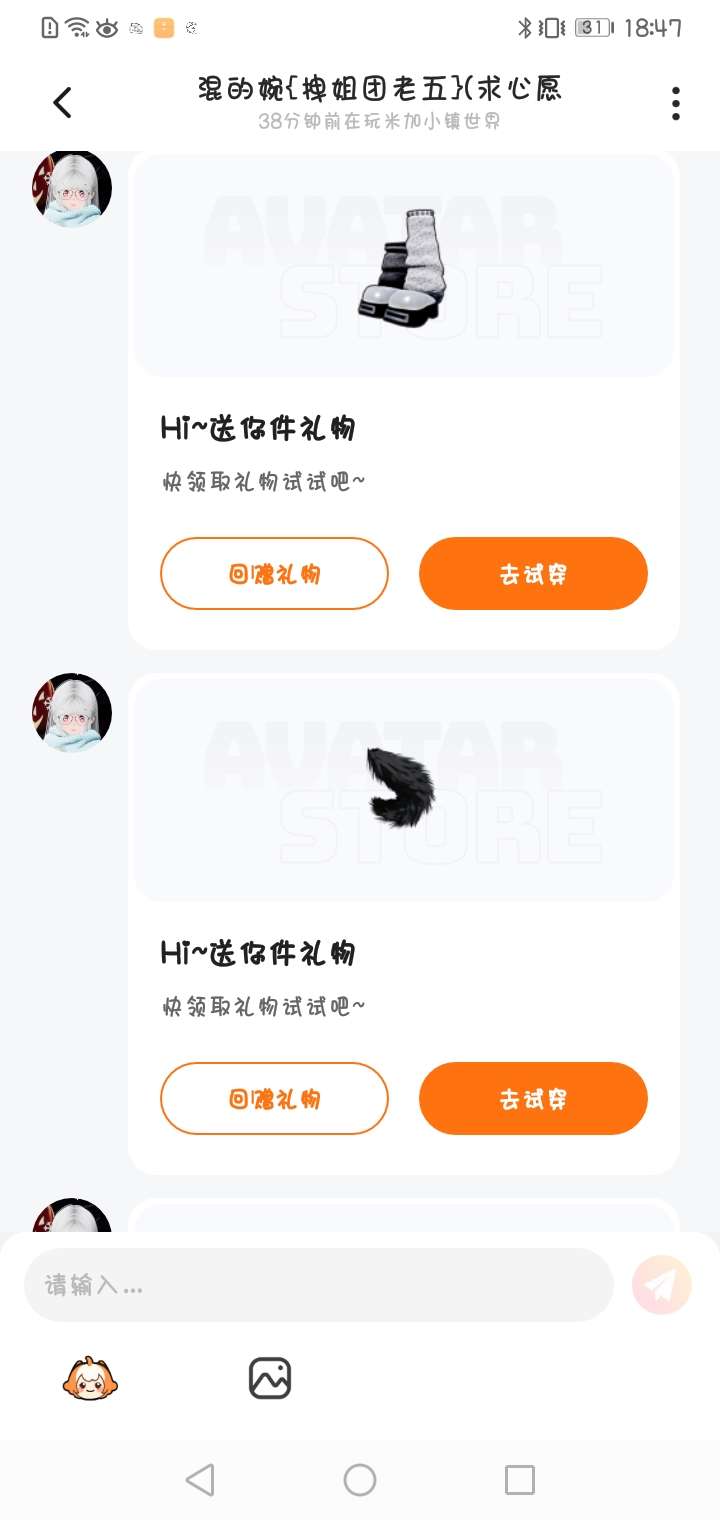Image resolution: width=720 pixels, height=1520 pixels.
Task: Tap 回赠礼物 on the leg warmers gift
Action: click(x=274, y=574)
